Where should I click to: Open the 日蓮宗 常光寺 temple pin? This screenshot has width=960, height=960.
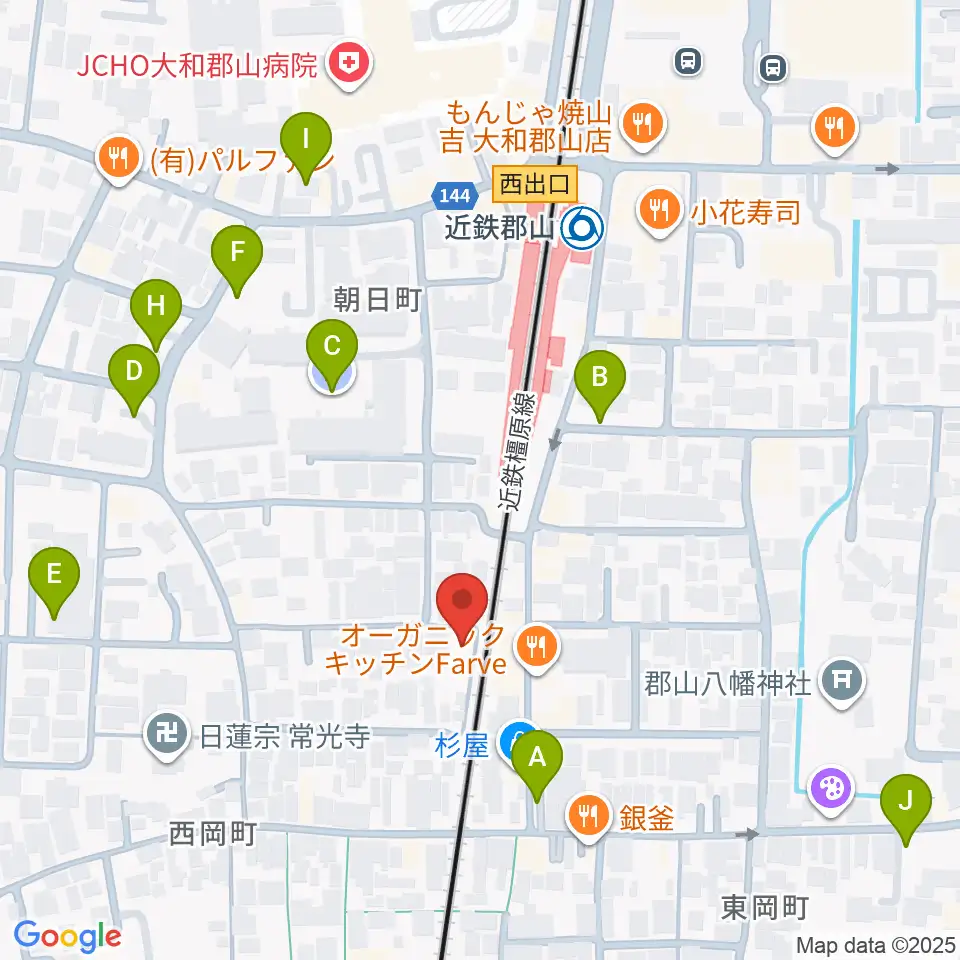(167, 735)
